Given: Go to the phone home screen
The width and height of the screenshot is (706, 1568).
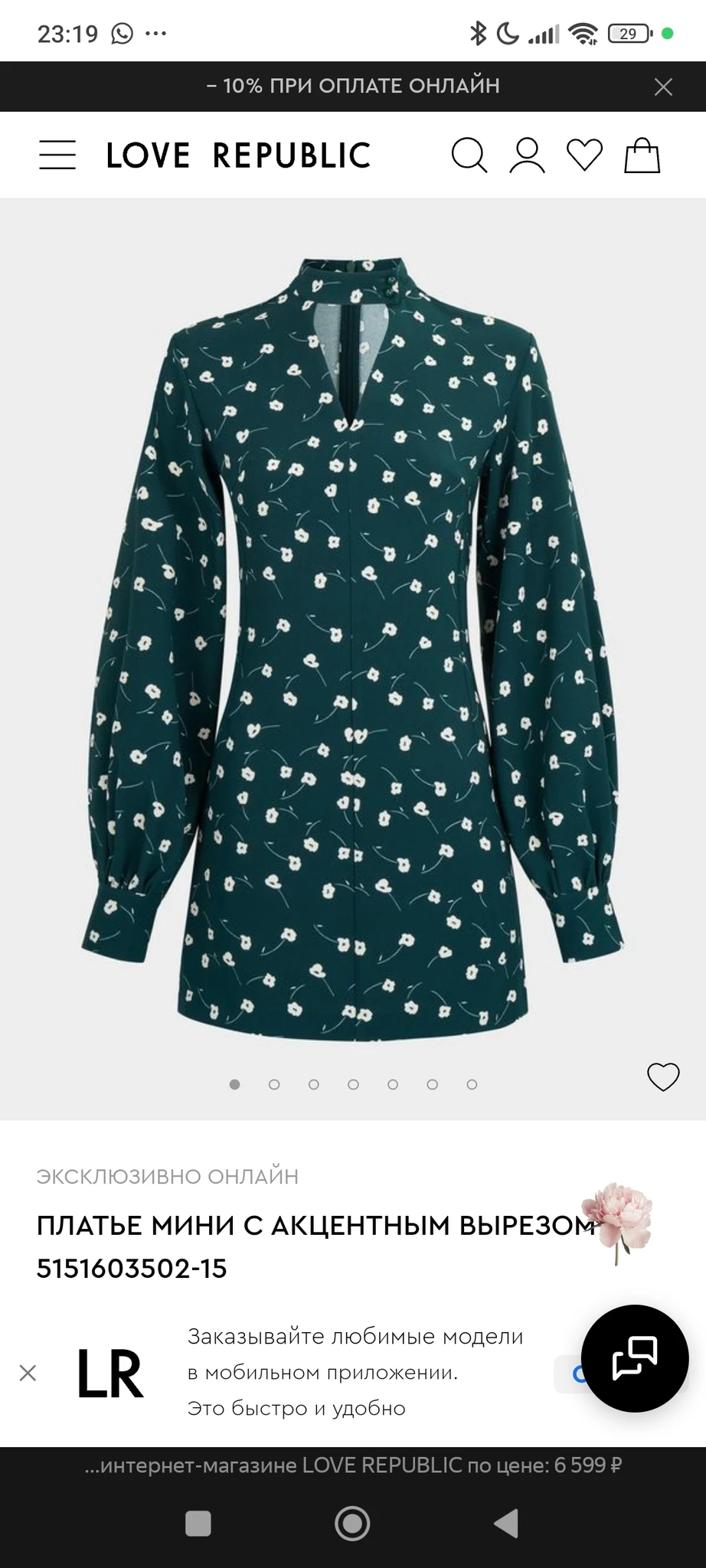Looking at the screenshot, I should coord(352,1523).
